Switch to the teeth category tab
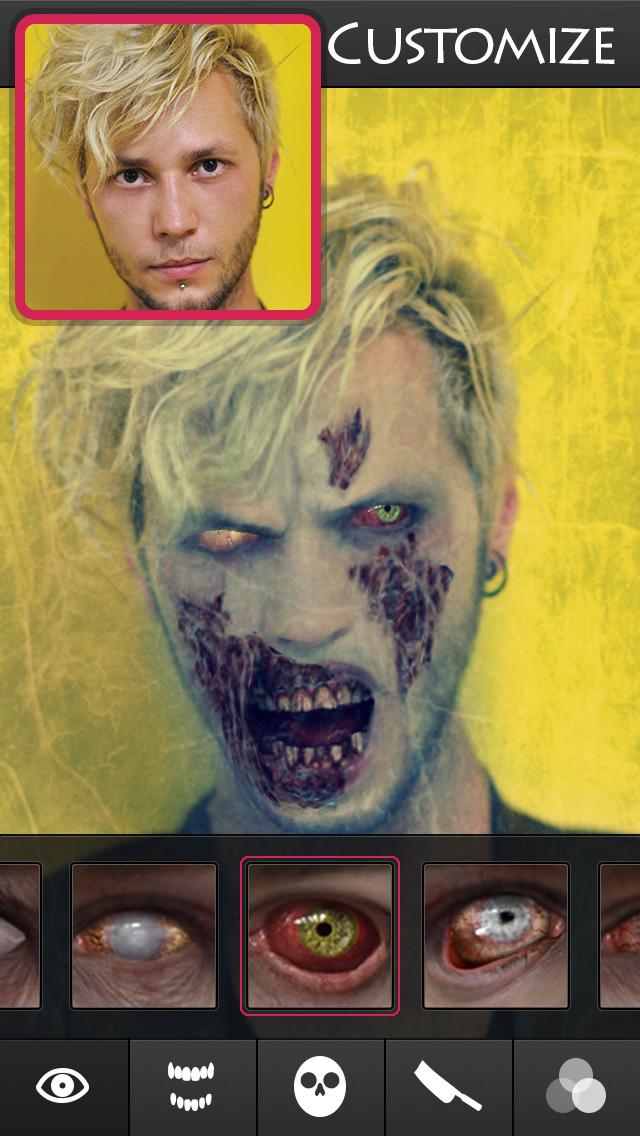The height and width of the screenshot is (1136, 640). point(192,1087)
